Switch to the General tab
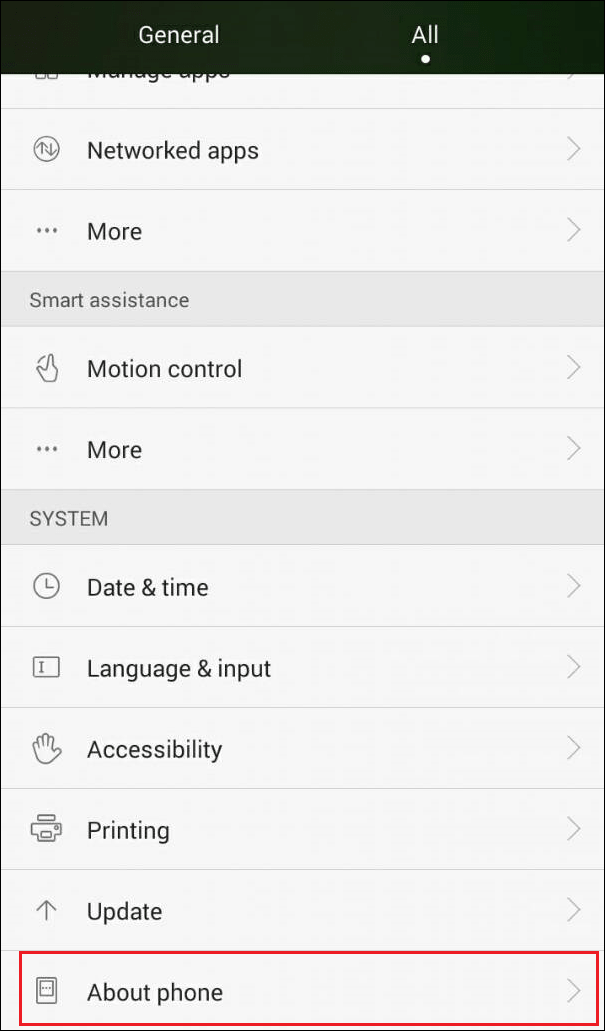This screenshot has height=1031, width=605. tap(178, 35)
